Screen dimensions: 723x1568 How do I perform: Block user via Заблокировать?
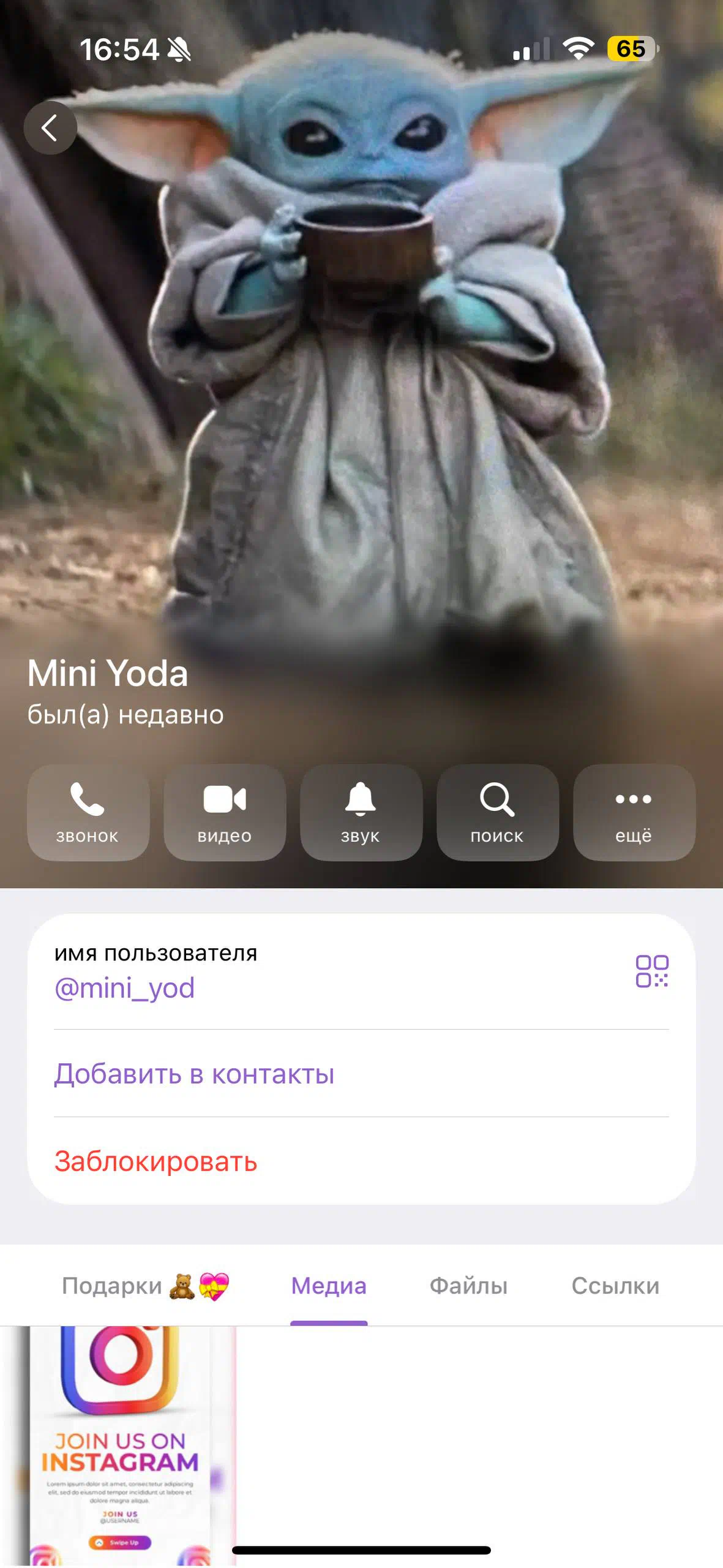pos(155,1161)
